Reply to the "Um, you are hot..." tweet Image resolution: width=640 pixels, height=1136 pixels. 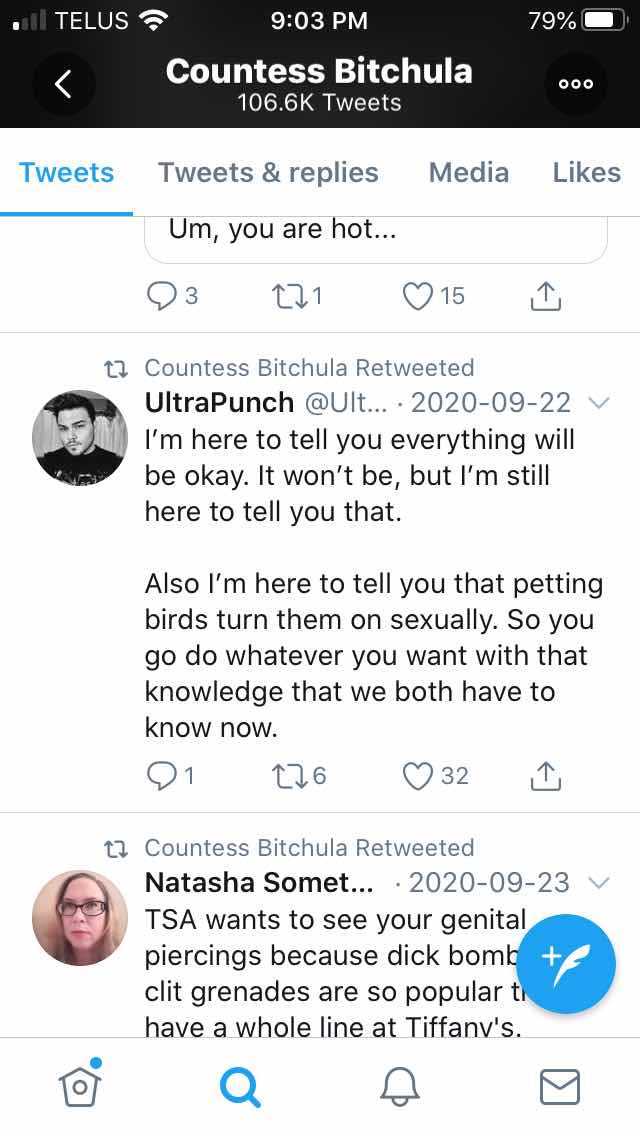coord(161,296)
